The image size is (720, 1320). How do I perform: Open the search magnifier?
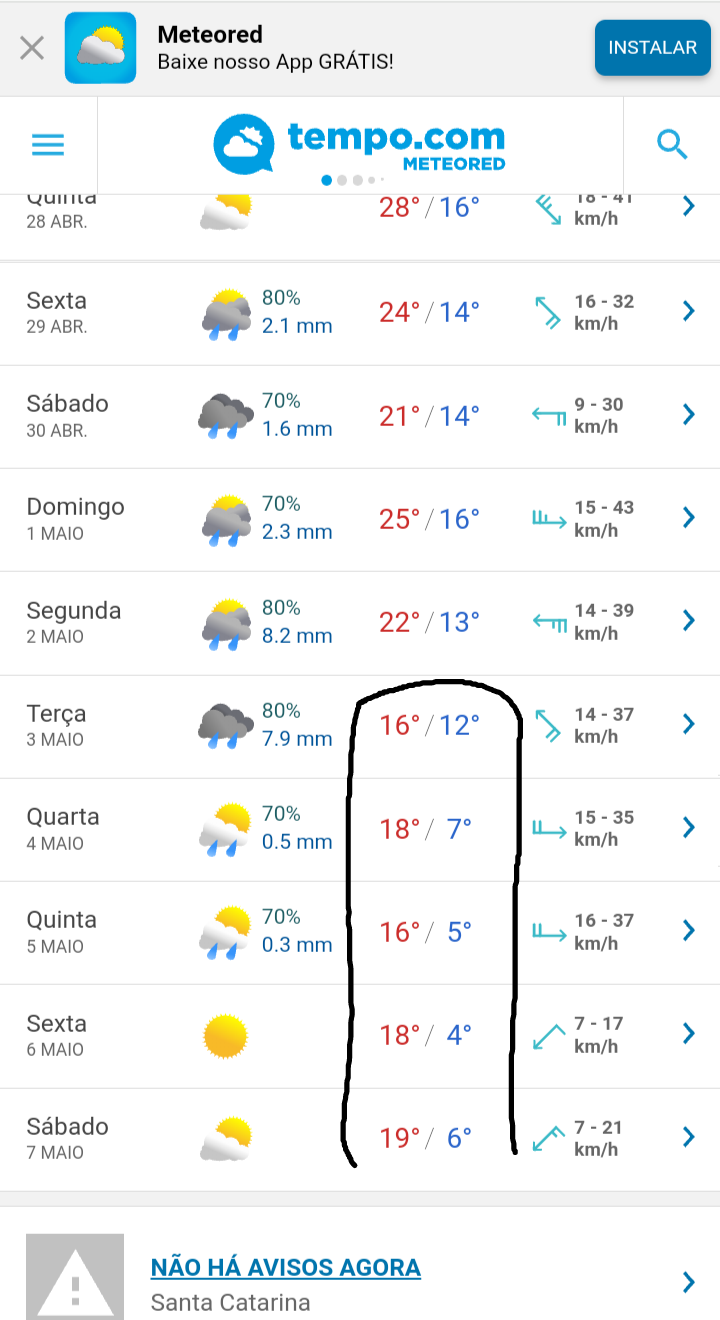coord(672,145)
